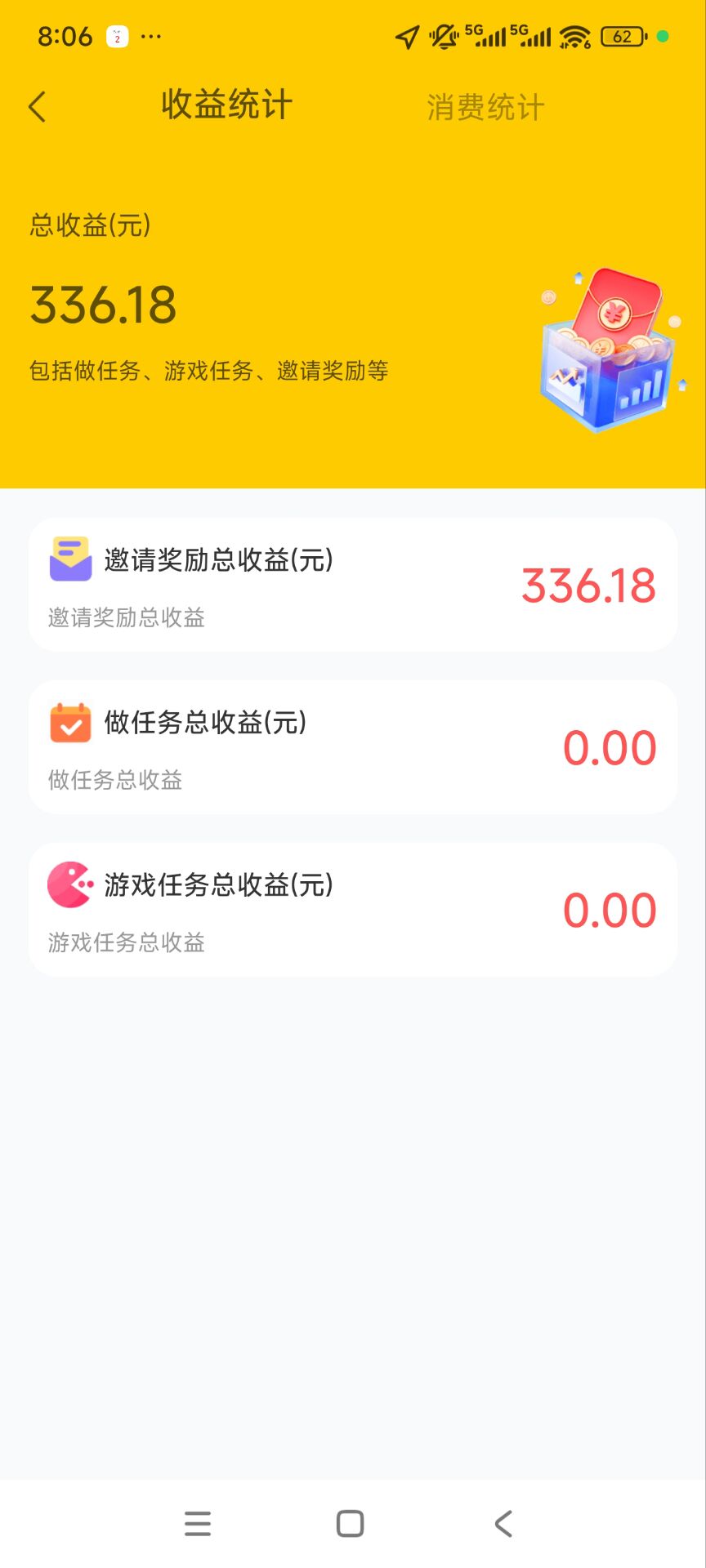Switch to the 消费统计 tab
The height and width of the screenshot is (1568, 706).
click(x=484, y=106)
